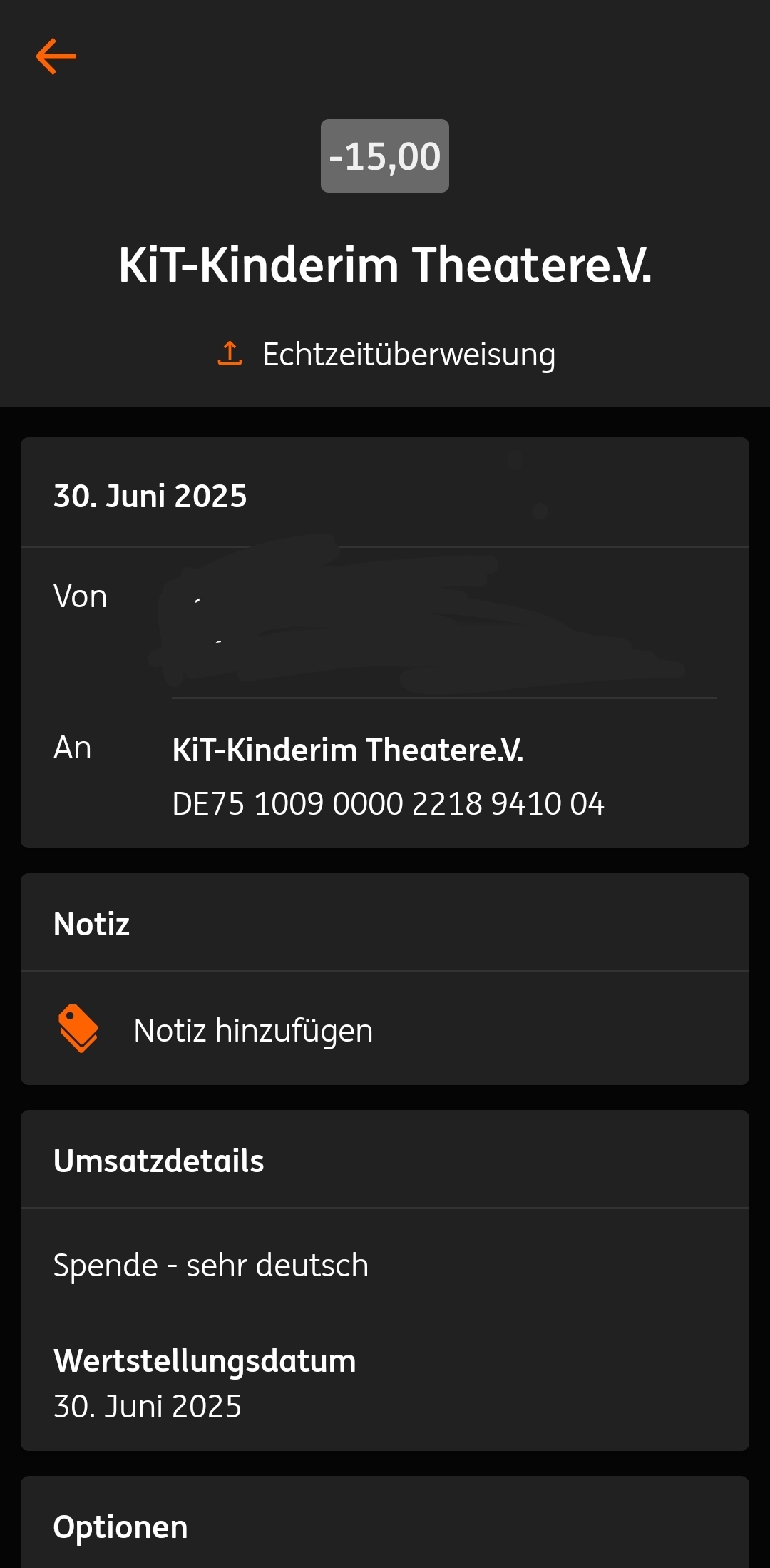Go back using the orange arrow

click(x=56, y=57)
